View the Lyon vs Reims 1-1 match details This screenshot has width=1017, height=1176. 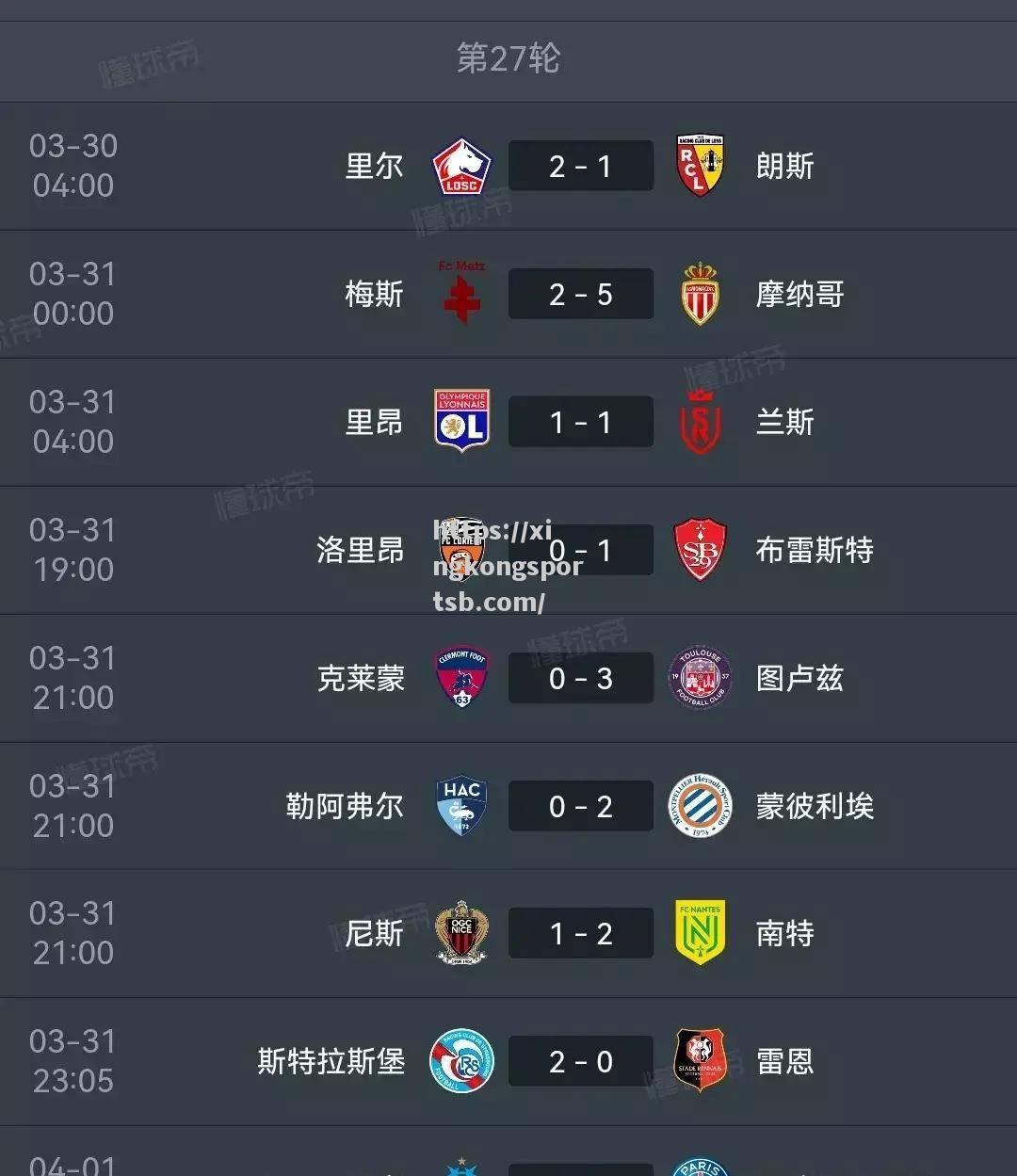[x=580, y=423]
